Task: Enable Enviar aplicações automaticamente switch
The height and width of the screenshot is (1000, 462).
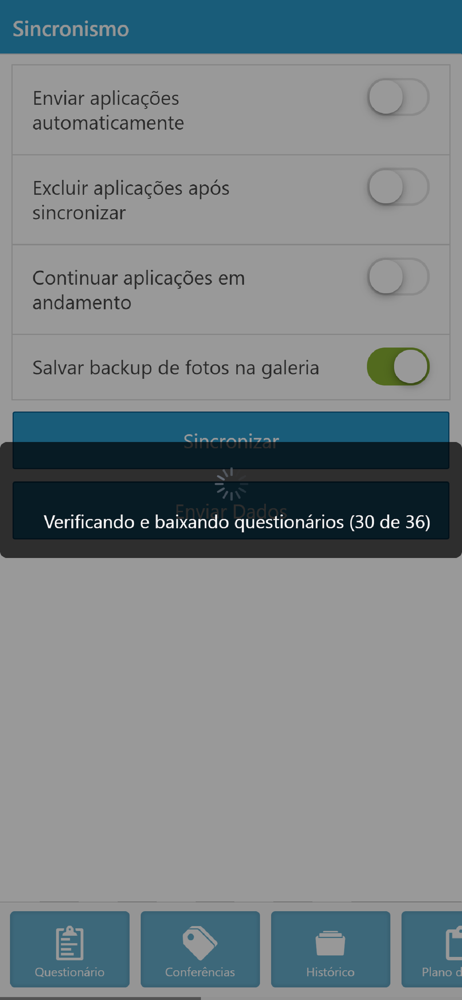Action: 398,98
